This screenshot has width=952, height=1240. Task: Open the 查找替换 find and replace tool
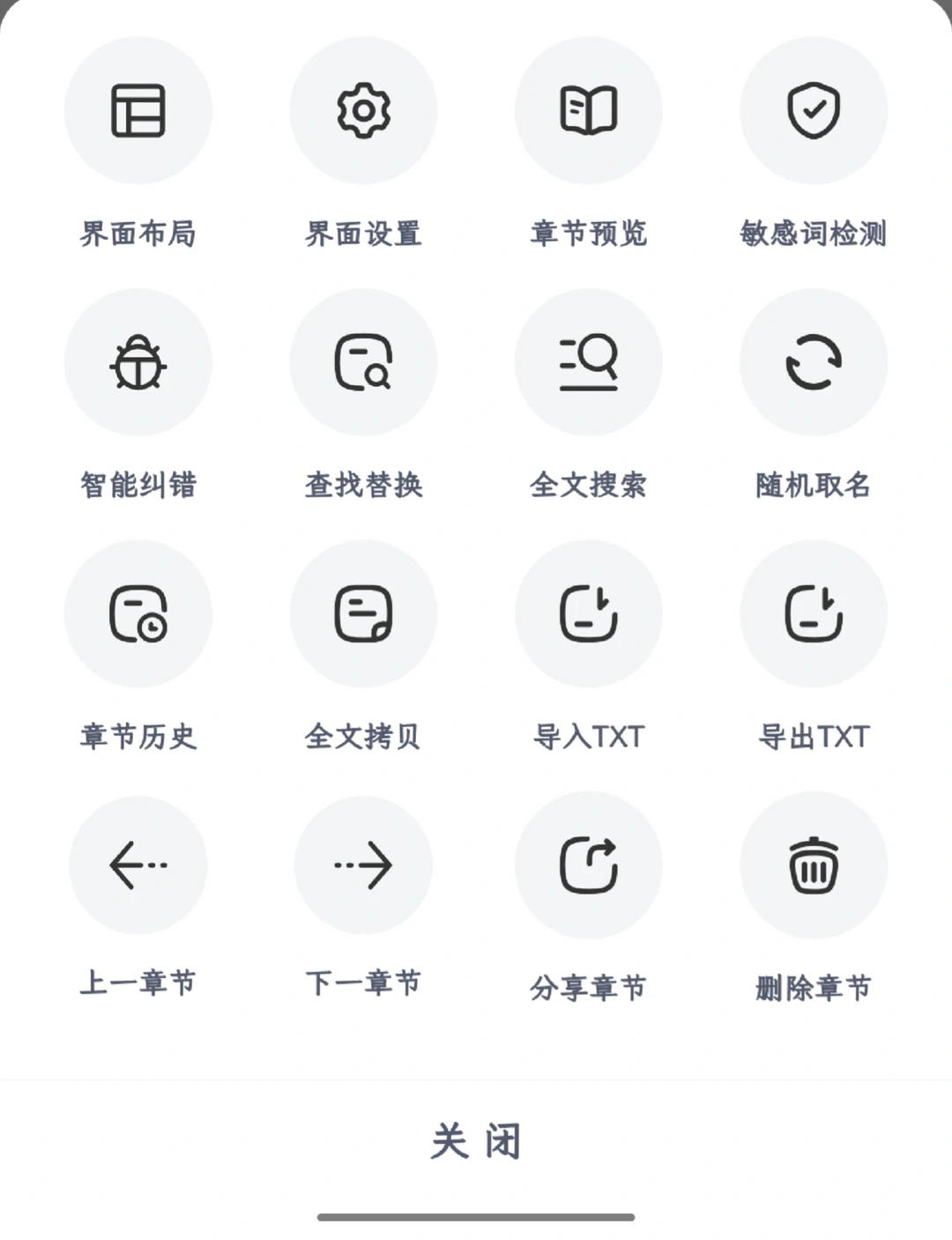(x=363, y=362)
